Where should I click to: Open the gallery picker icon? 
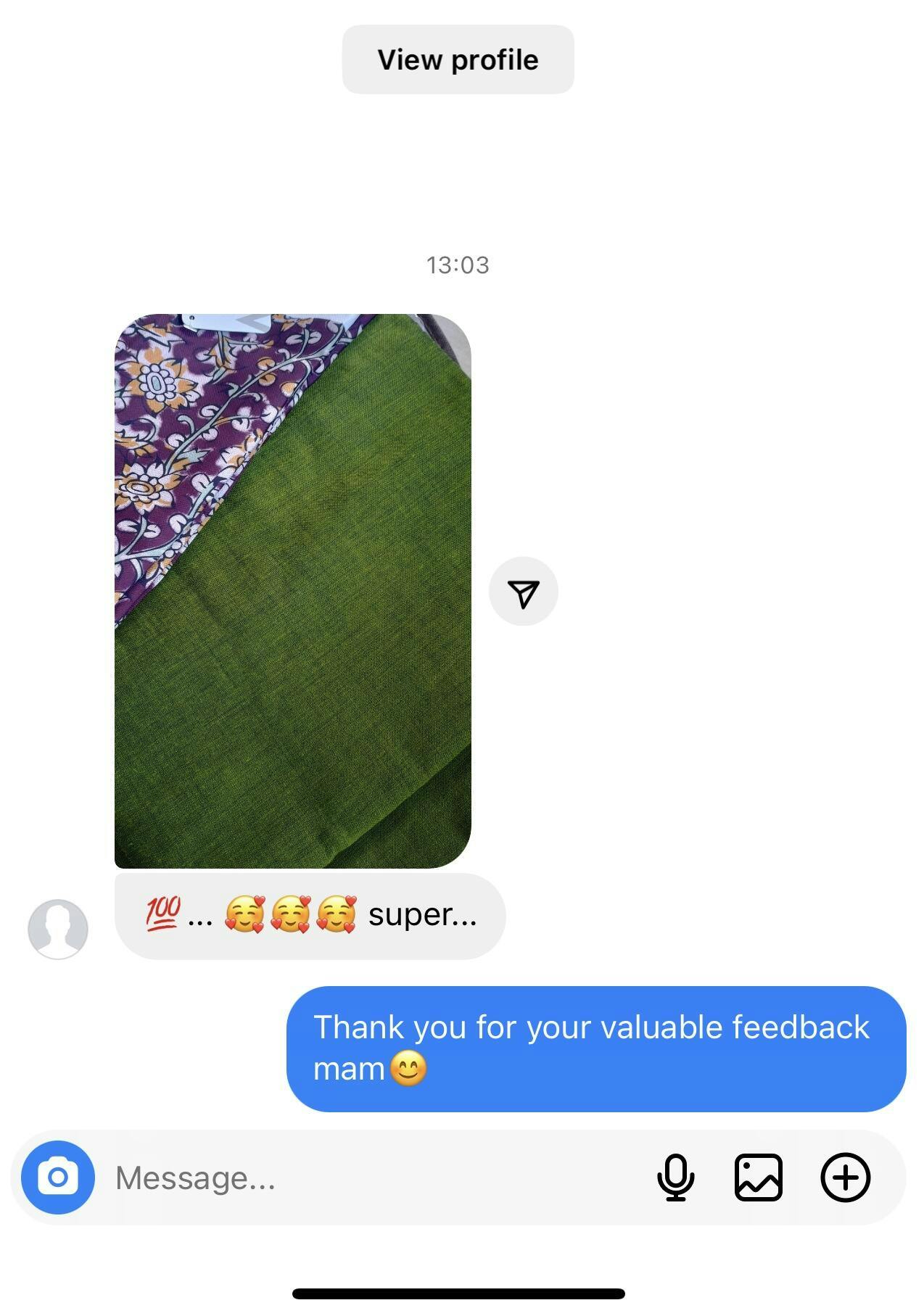[758, 1178]
